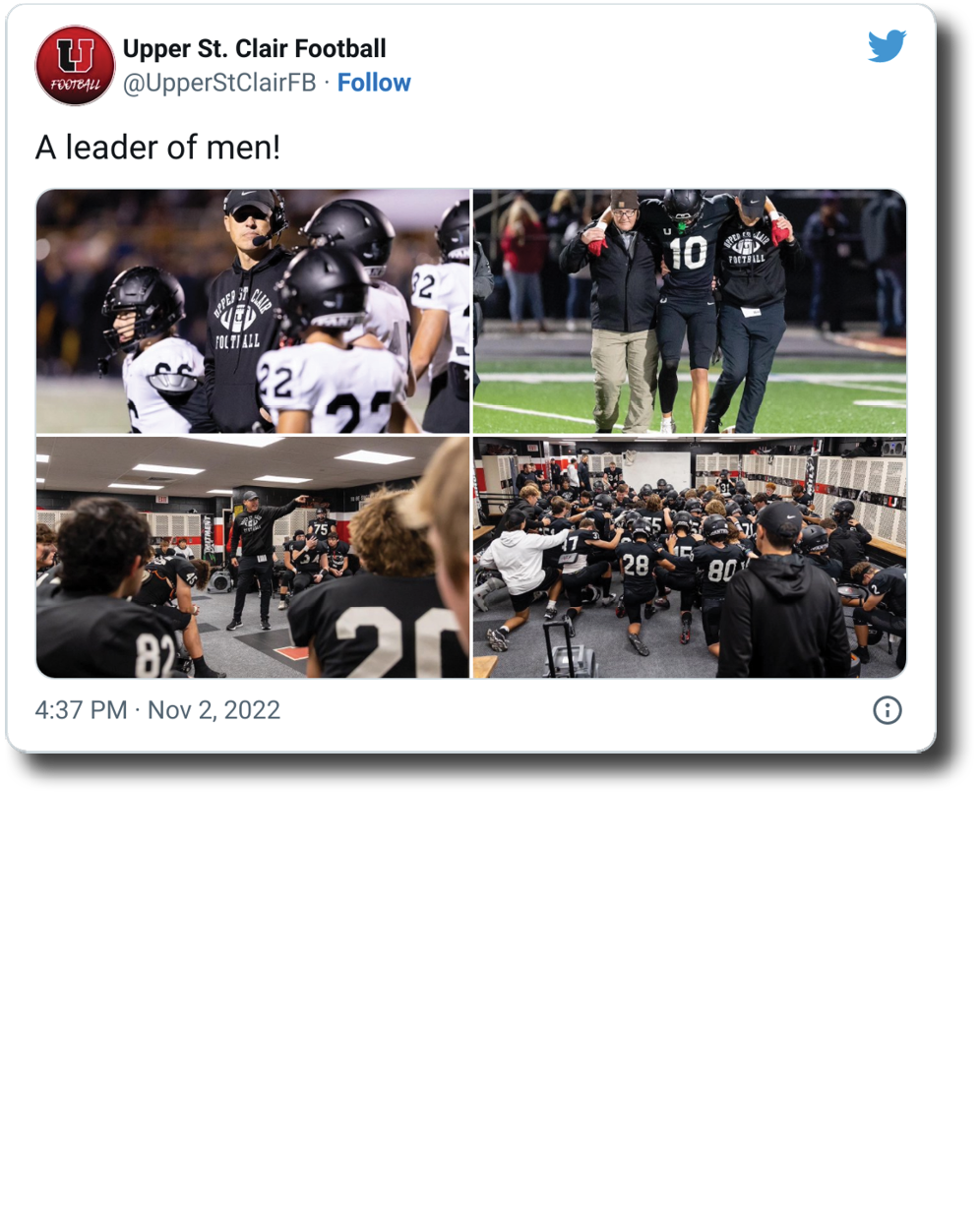The width and height of the screenshot is (980, 1207).
Task: Open the tweet info icon
Action: point(887,710)
